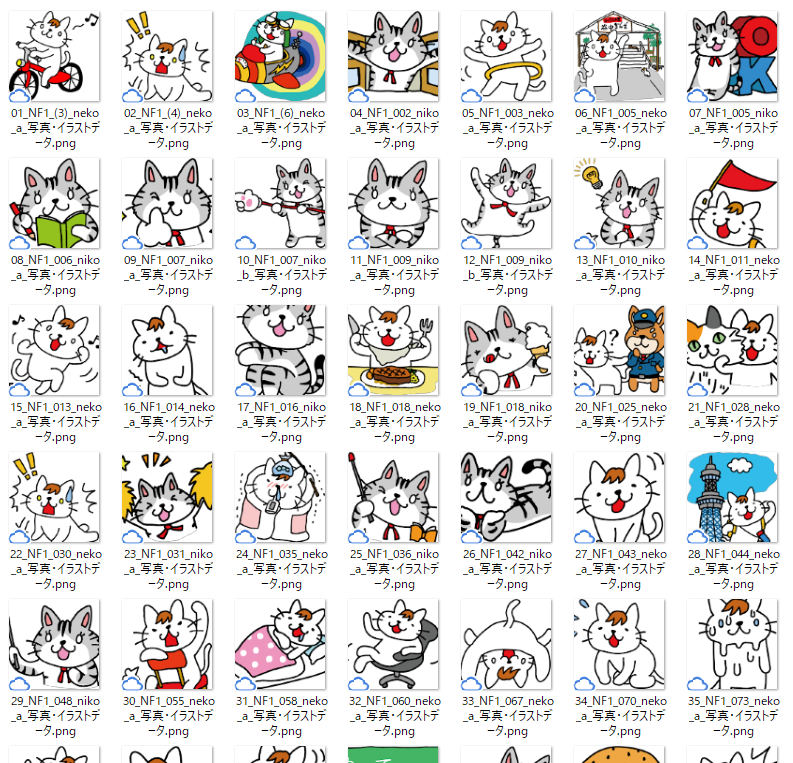Select 32_NF1_060_neko office chair image
This screenshot has height=763, width=793.
tap(394, 645)
